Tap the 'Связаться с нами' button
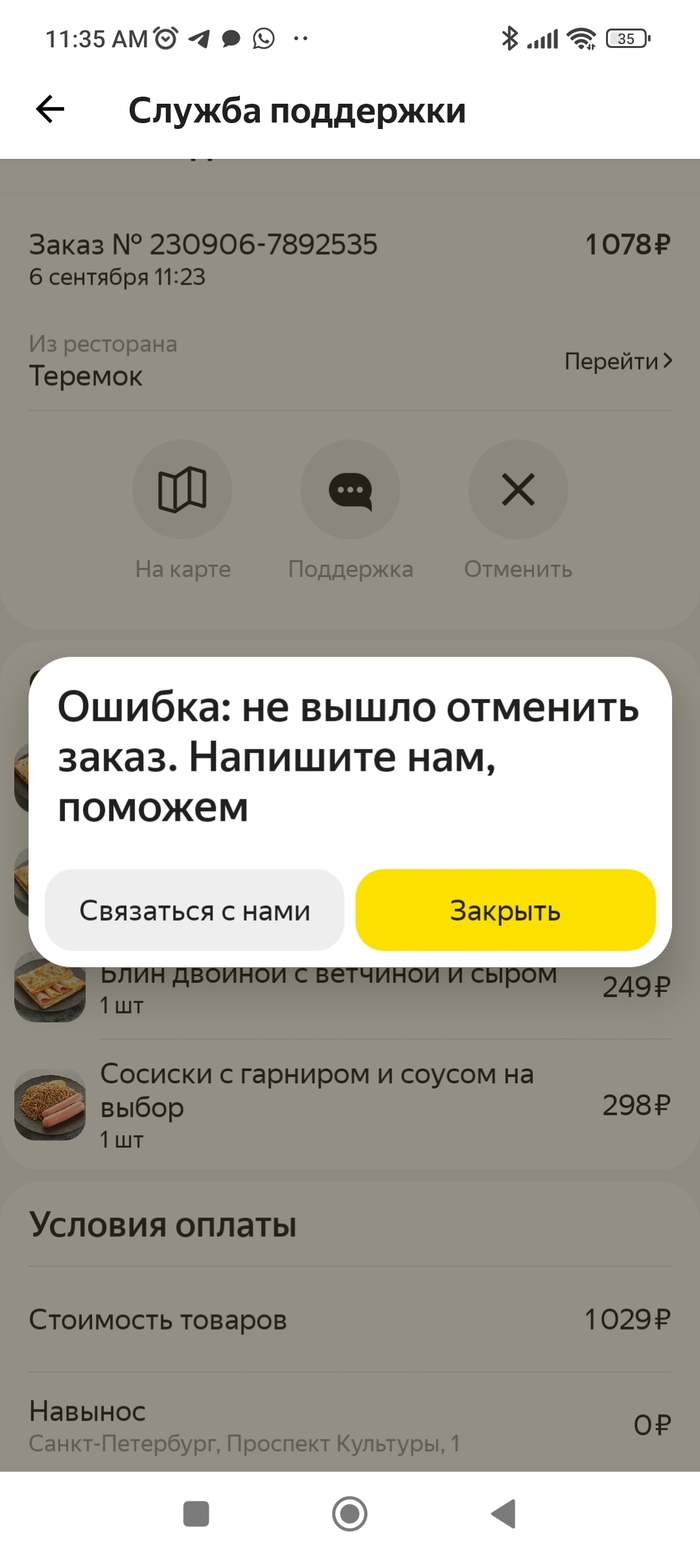Viewport: 700px width, 1556px height. pyautogui.click(x=195, y=911)
